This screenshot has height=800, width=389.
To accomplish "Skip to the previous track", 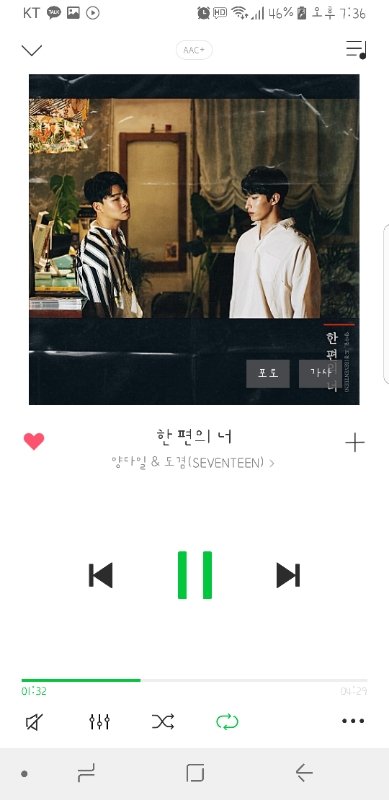I will pos(101,576).
